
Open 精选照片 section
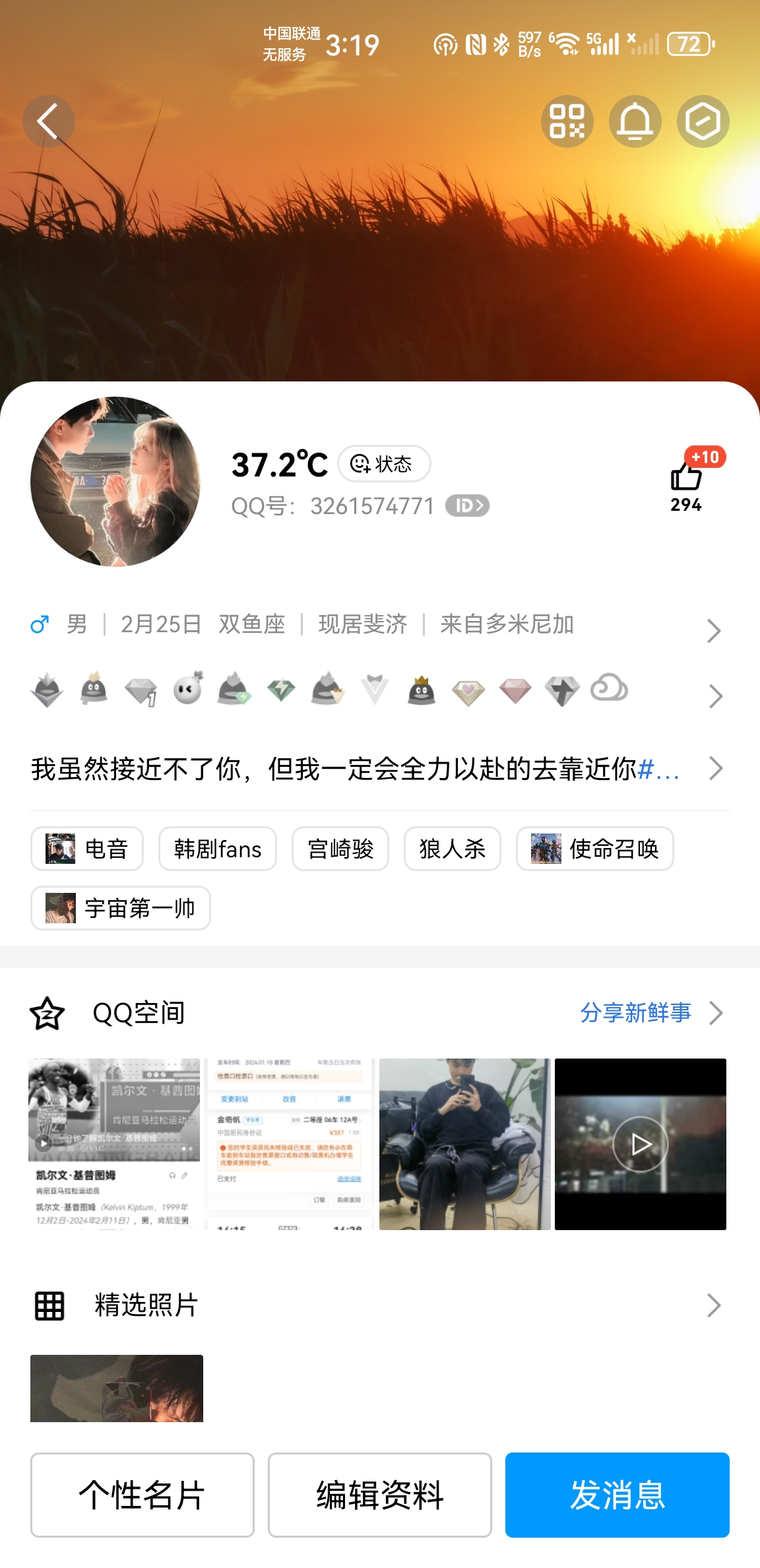pyautogui.click(x=379, y=1305)
